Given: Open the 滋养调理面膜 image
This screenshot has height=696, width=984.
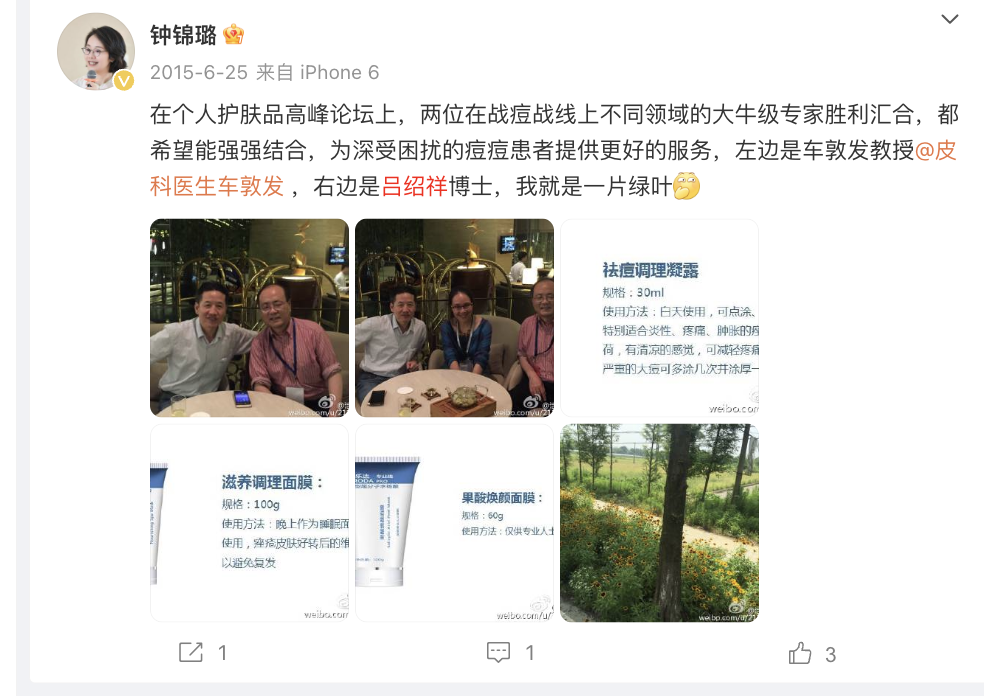Looking at the screenshot, I should click(249, 522).
